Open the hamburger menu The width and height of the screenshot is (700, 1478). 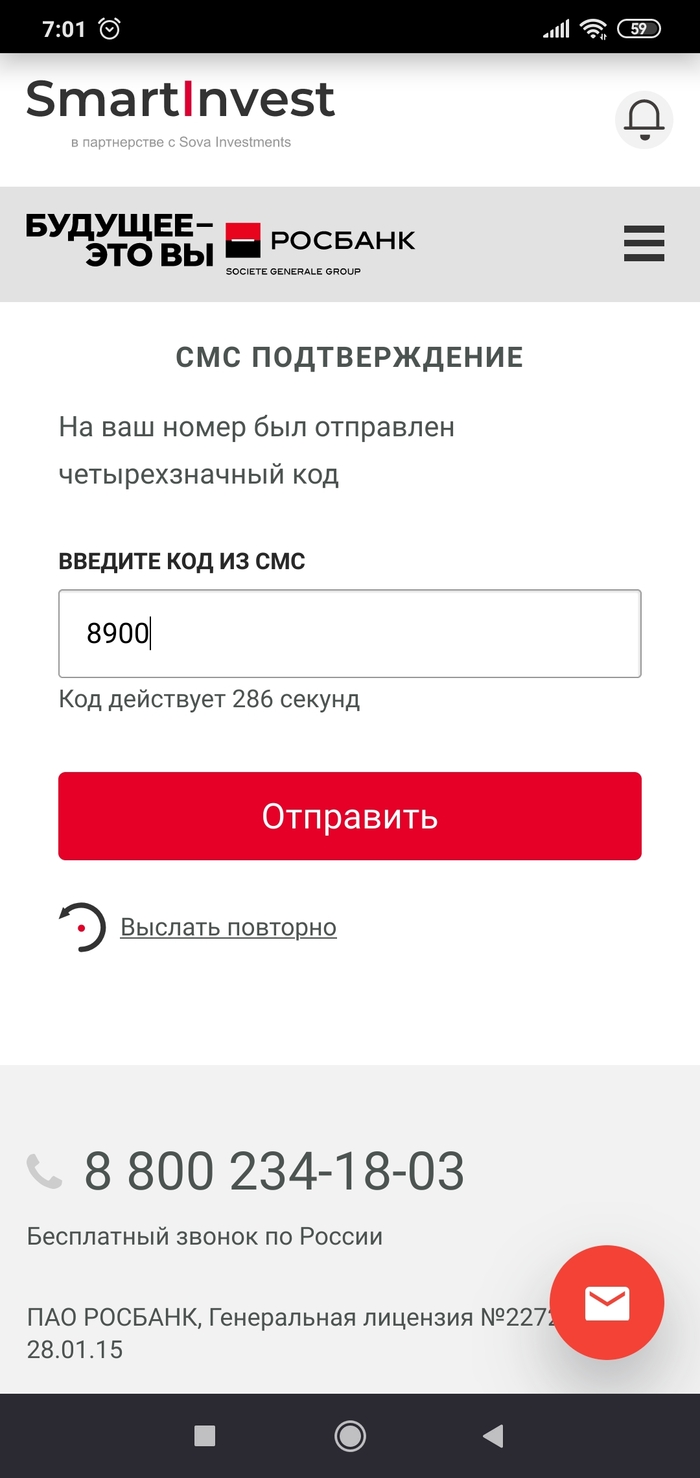[x=644, y=243]
